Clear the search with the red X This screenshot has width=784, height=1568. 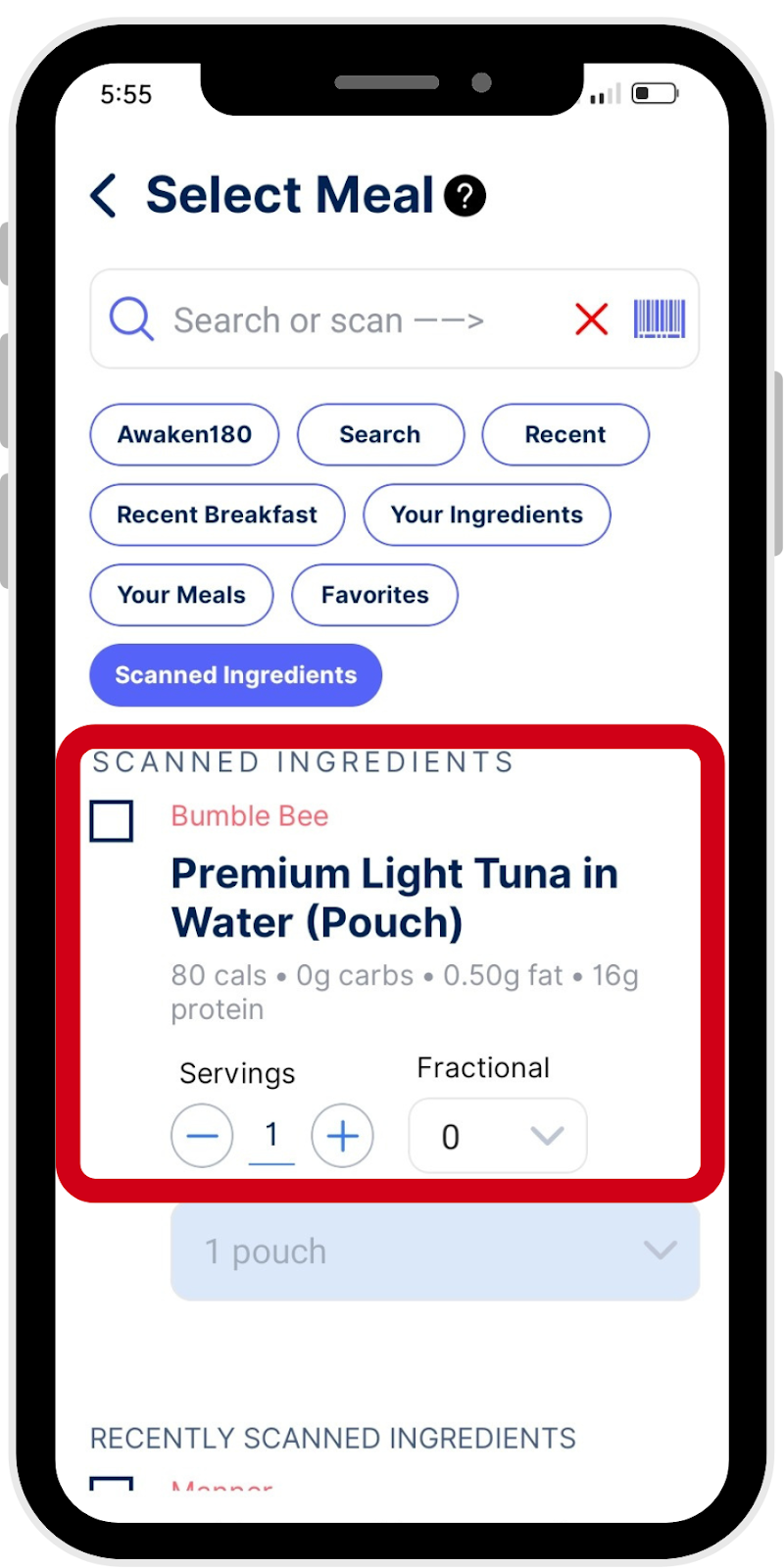pyautogui.click(x=591, y=319)
